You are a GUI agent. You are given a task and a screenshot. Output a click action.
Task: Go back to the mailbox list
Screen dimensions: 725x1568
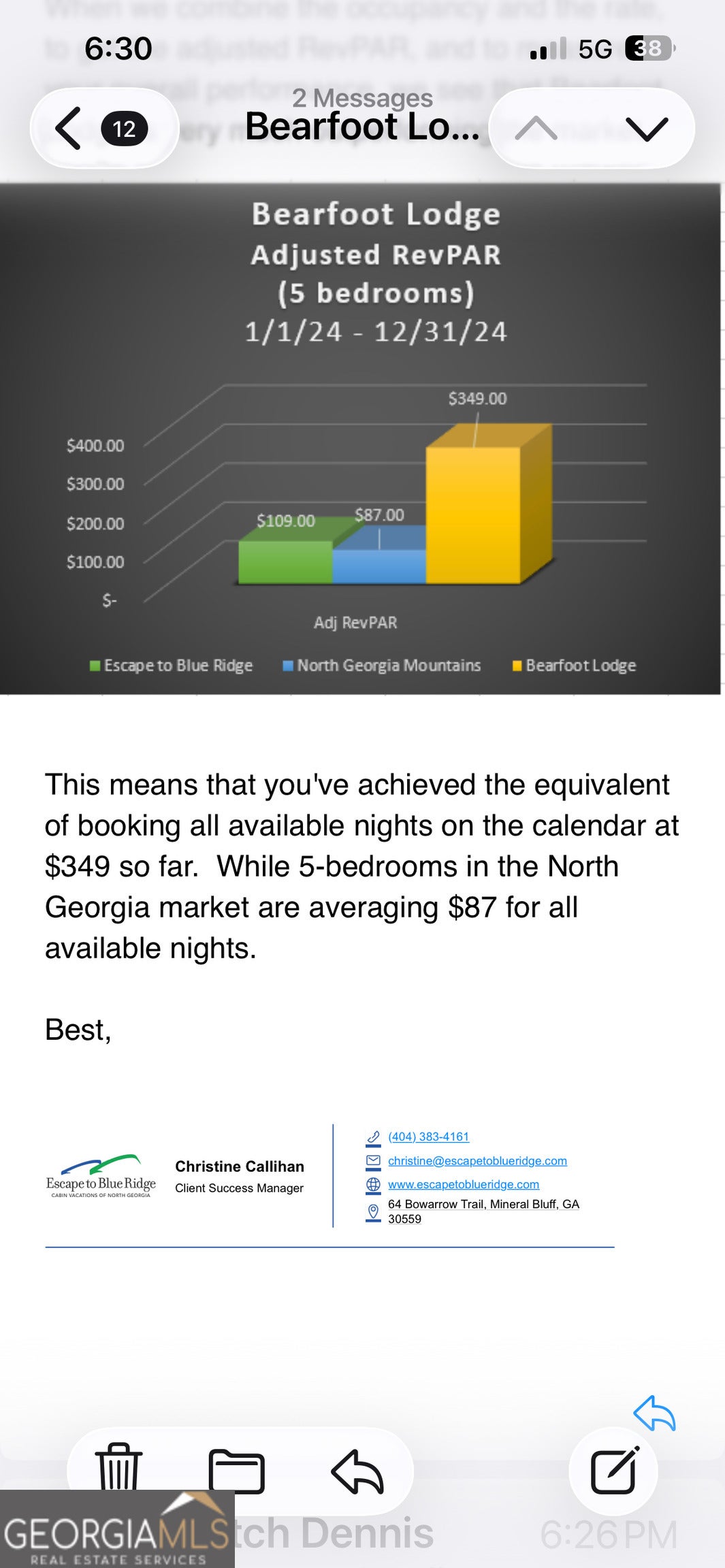69,129
